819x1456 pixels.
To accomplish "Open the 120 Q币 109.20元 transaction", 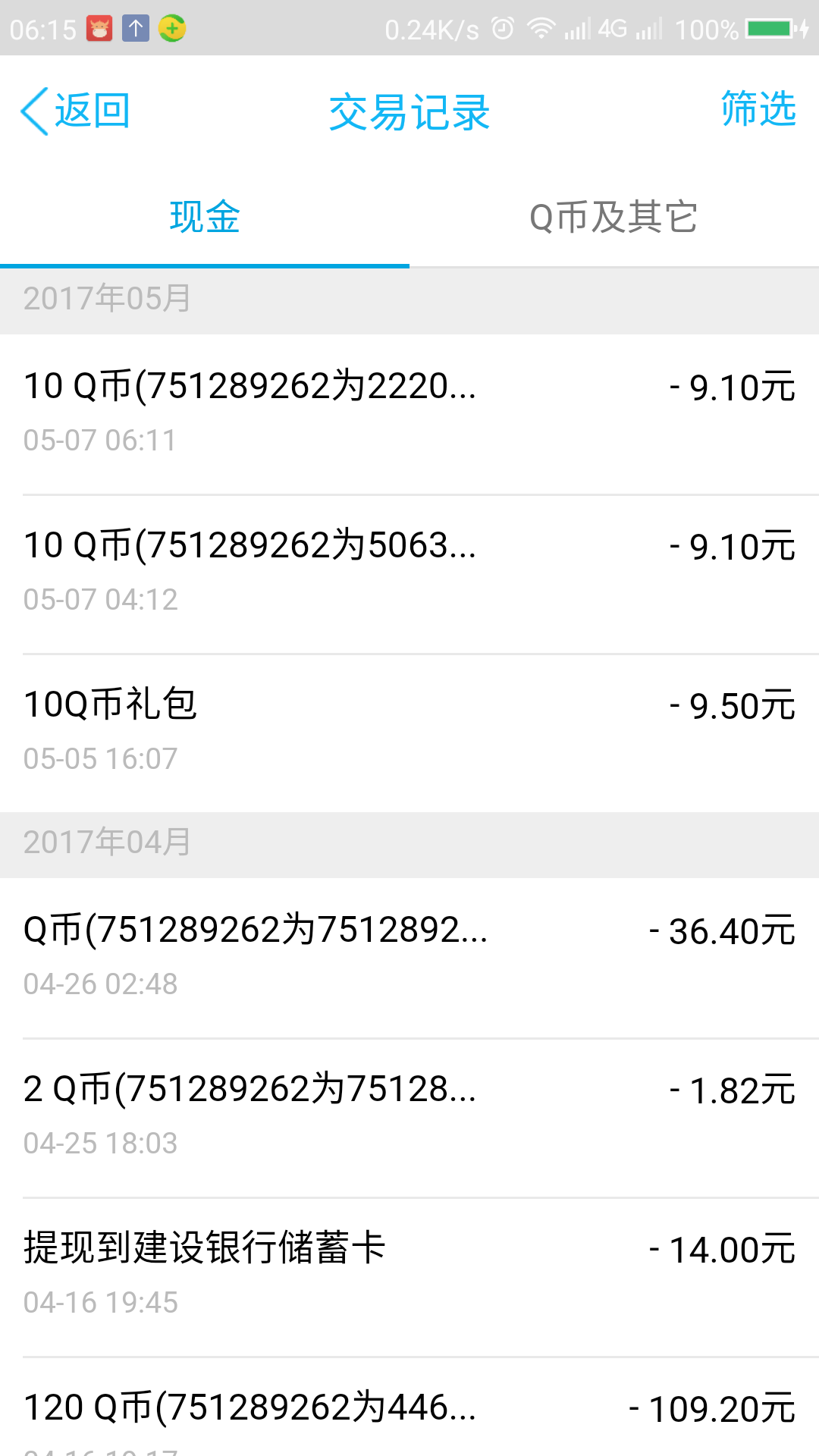I will pos(409,1407).
